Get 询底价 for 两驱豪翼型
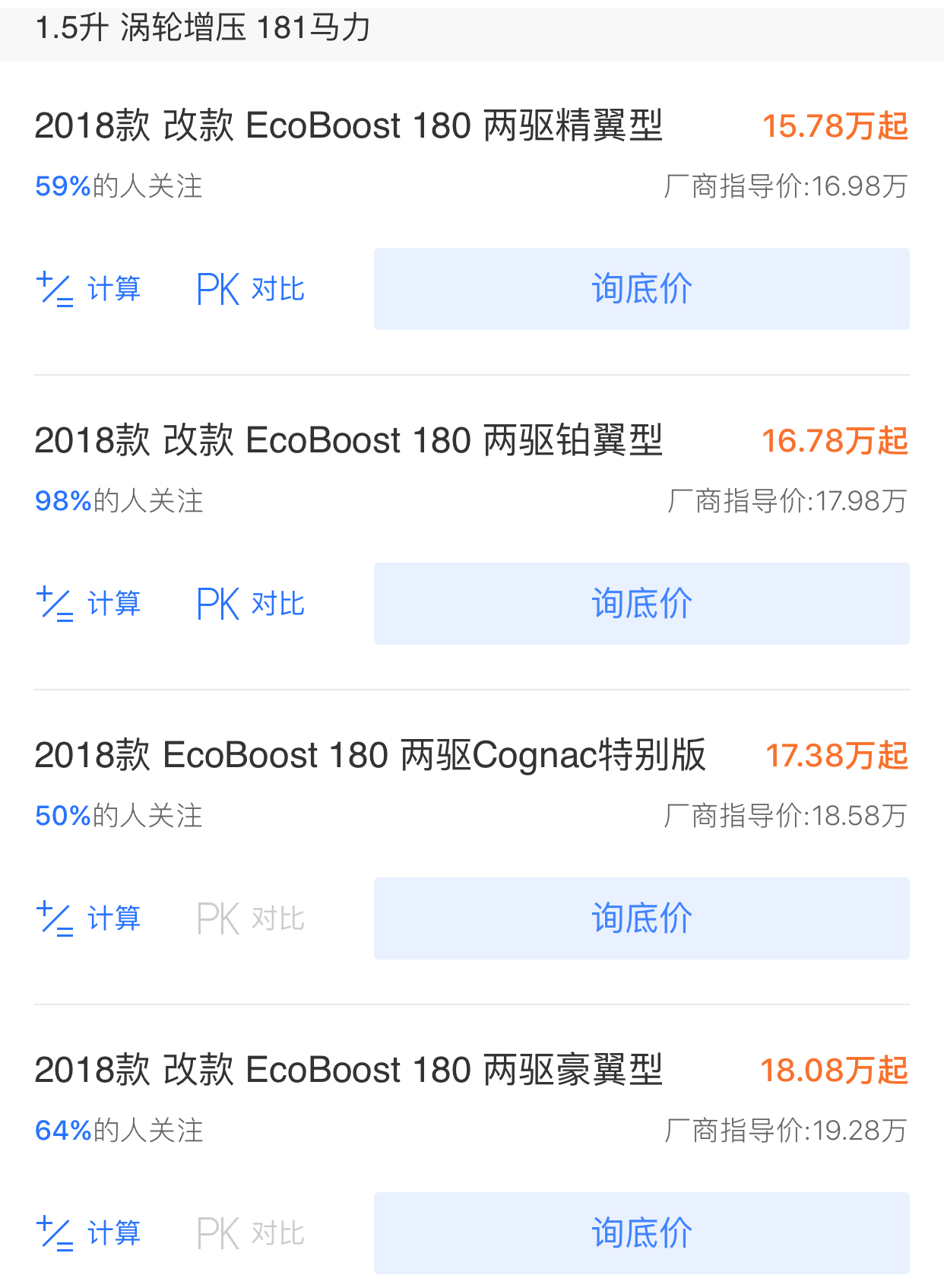Viewport: 944px width, 1288px height. coord(641,1233)
